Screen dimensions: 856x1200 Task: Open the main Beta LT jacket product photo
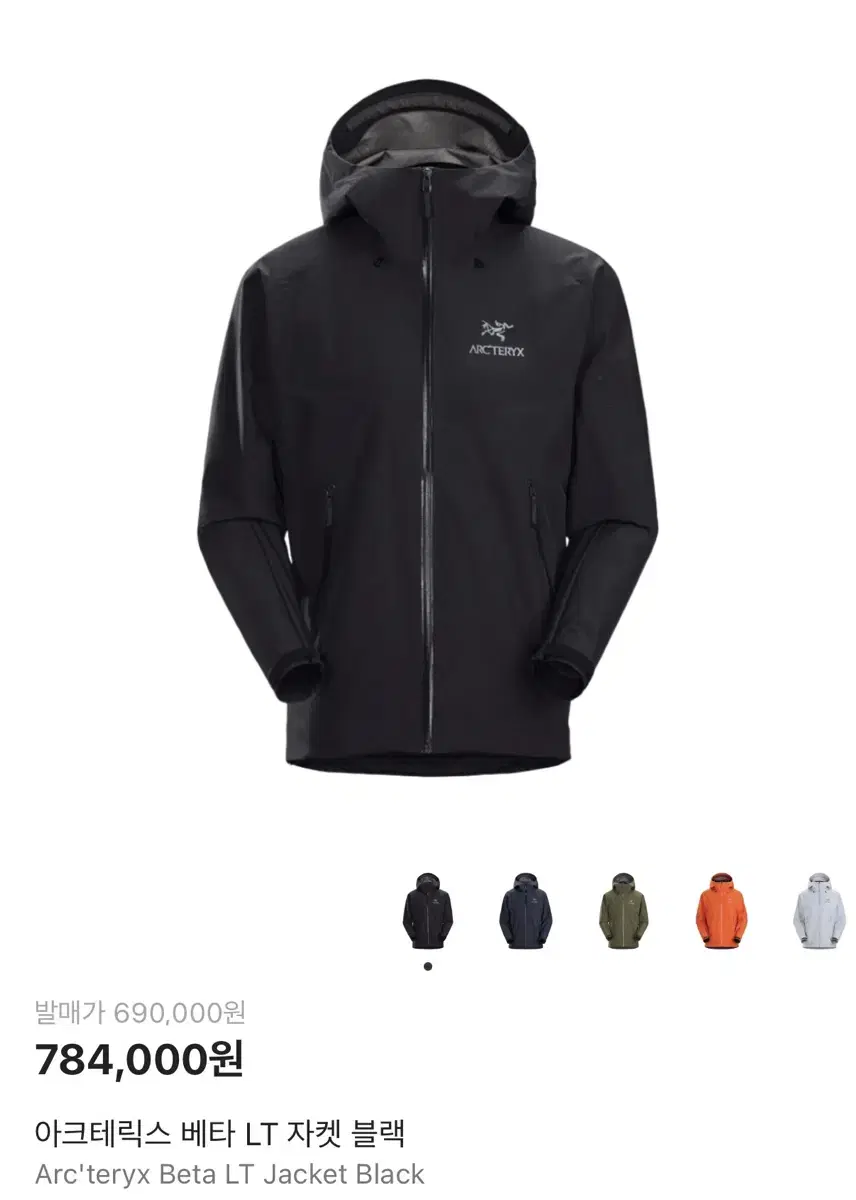[428, 430]
